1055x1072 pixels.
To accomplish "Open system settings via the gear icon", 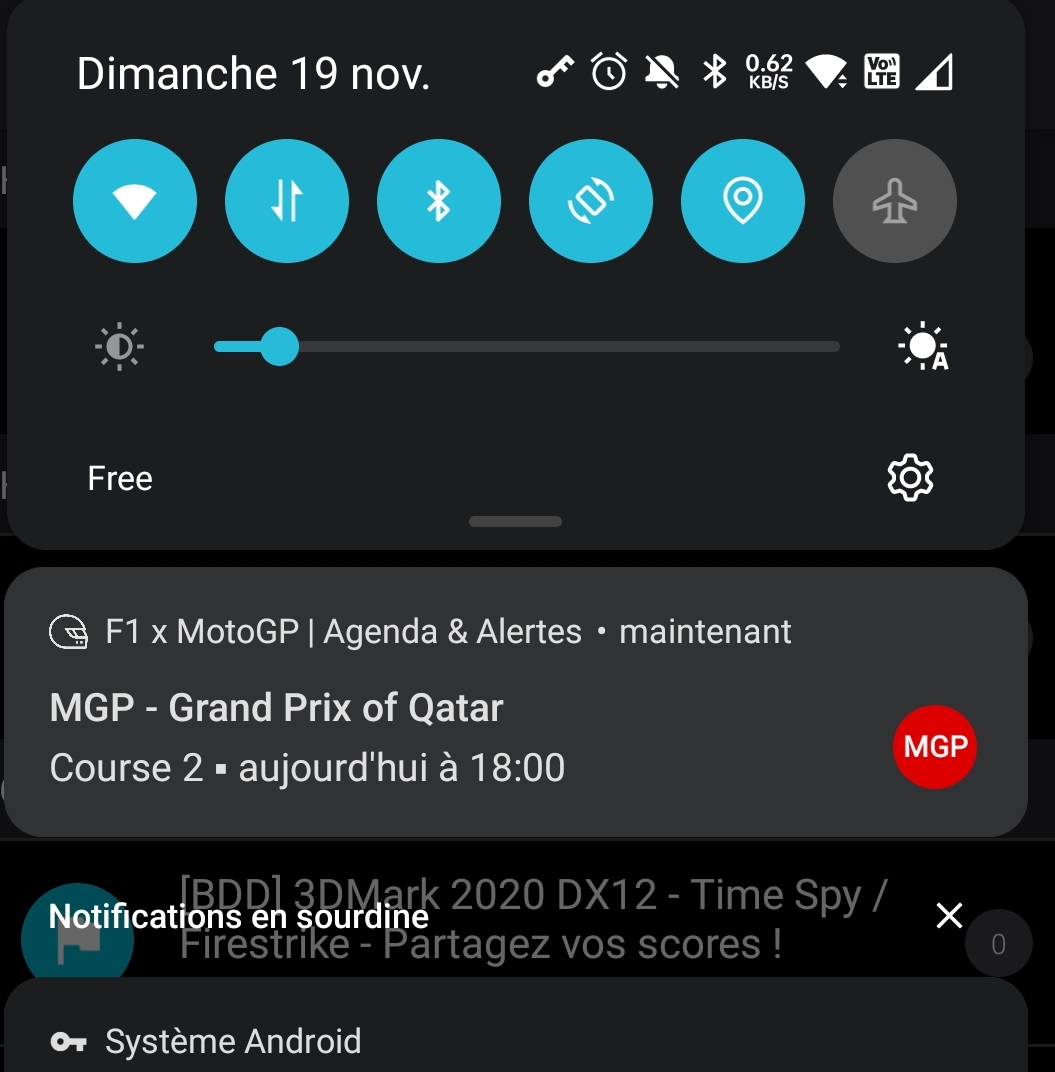I will point(910,478).
